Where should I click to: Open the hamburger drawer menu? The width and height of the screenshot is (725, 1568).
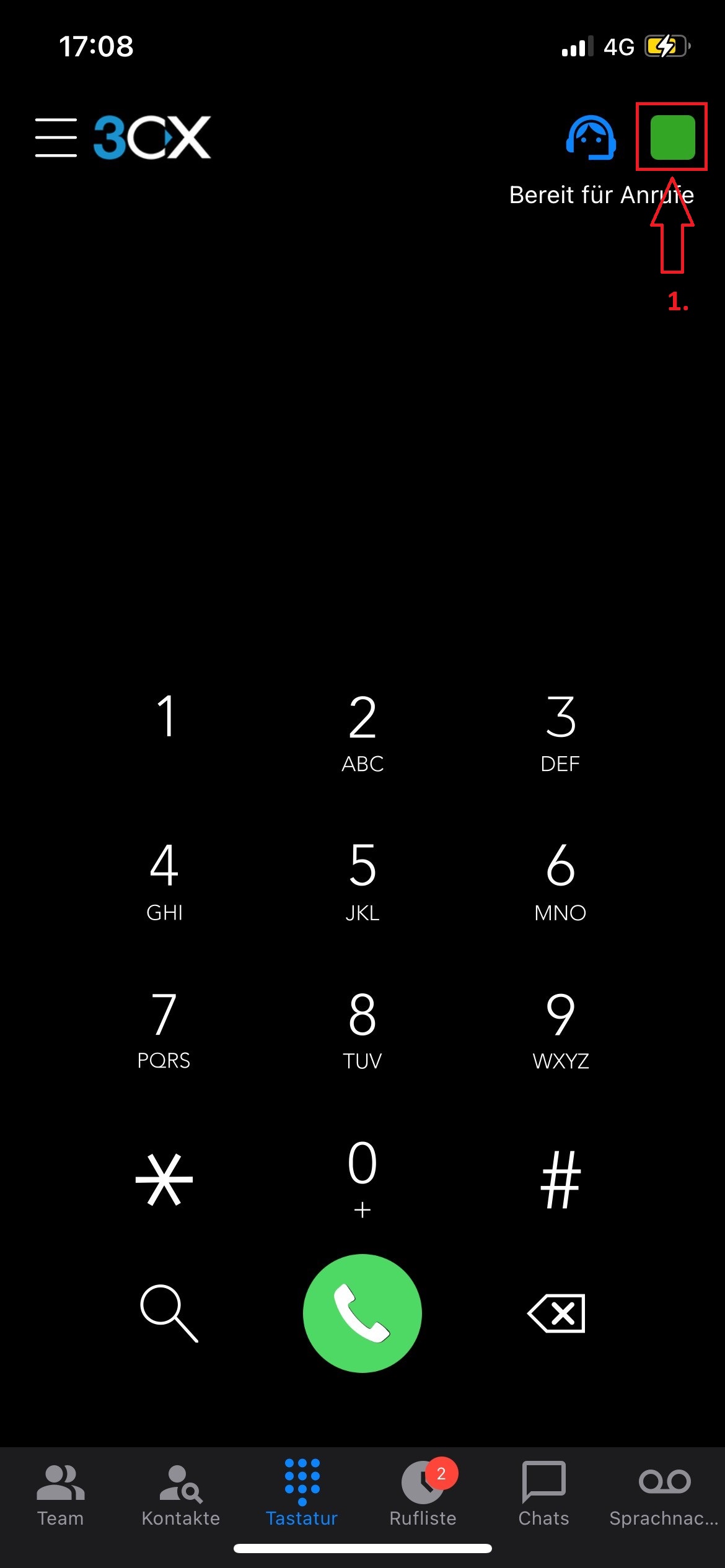pos(56,137)
